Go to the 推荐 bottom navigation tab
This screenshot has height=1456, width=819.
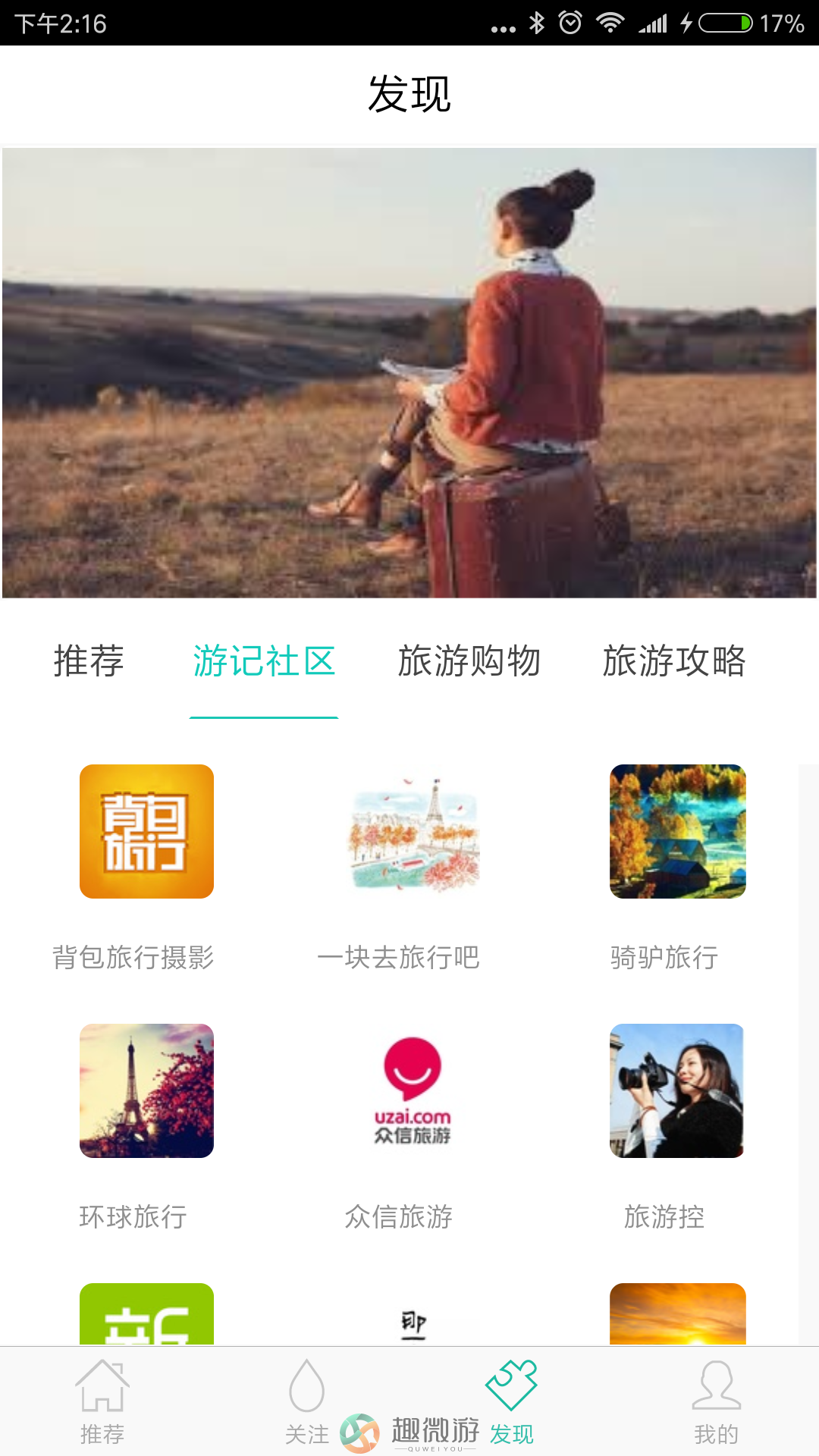pos(102,1401)
